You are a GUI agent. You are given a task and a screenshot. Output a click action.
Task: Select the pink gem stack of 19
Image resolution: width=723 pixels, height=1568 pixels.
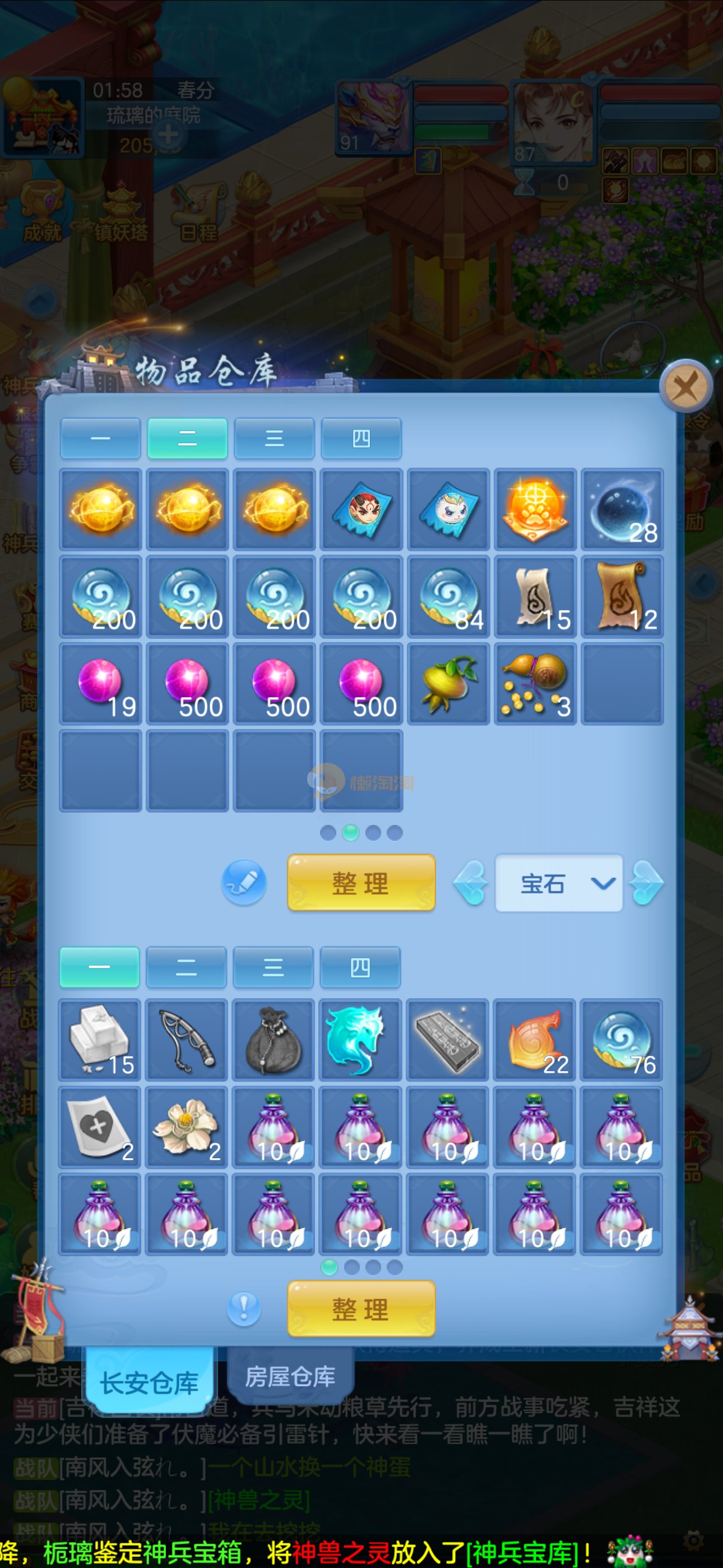100,684
